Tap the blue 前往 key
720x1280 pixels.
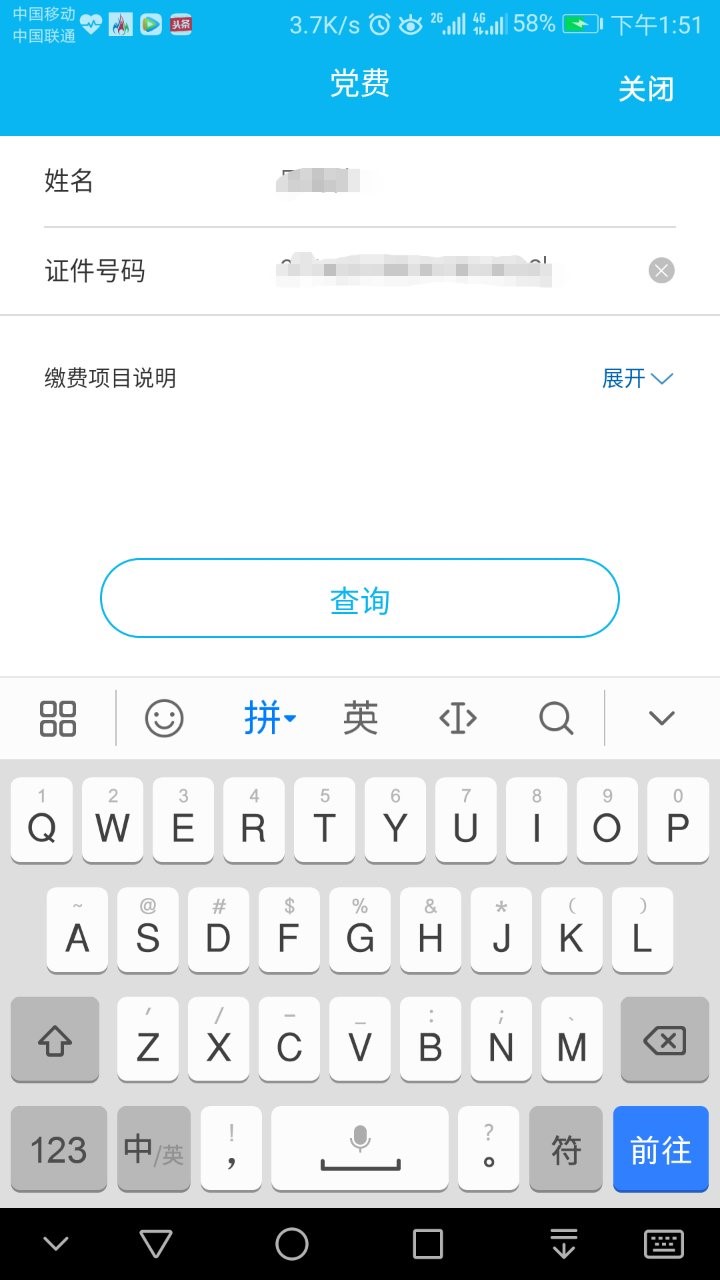point(660,1149)
